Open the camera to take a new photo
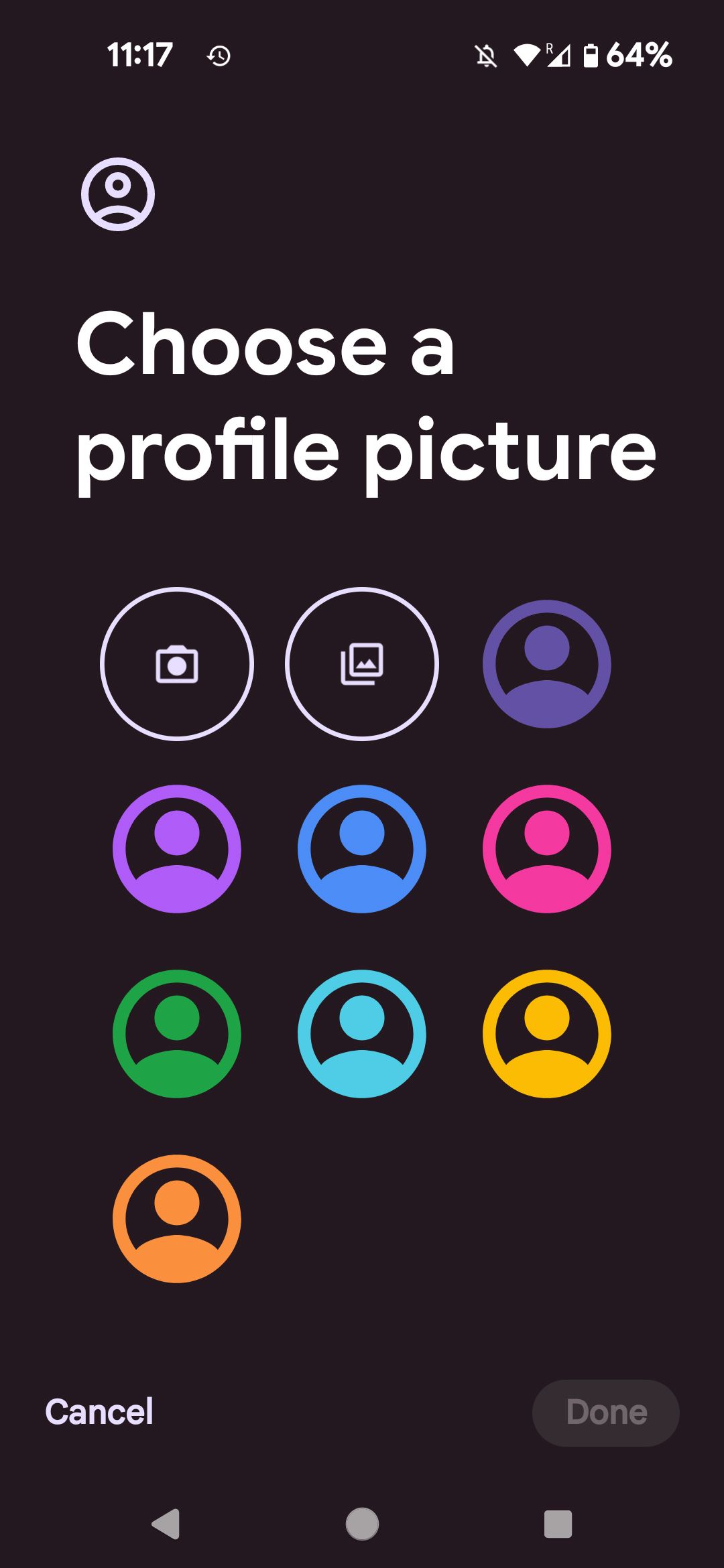The width and height of the screenshot is (724, 1568). click(x=178, y=663)
